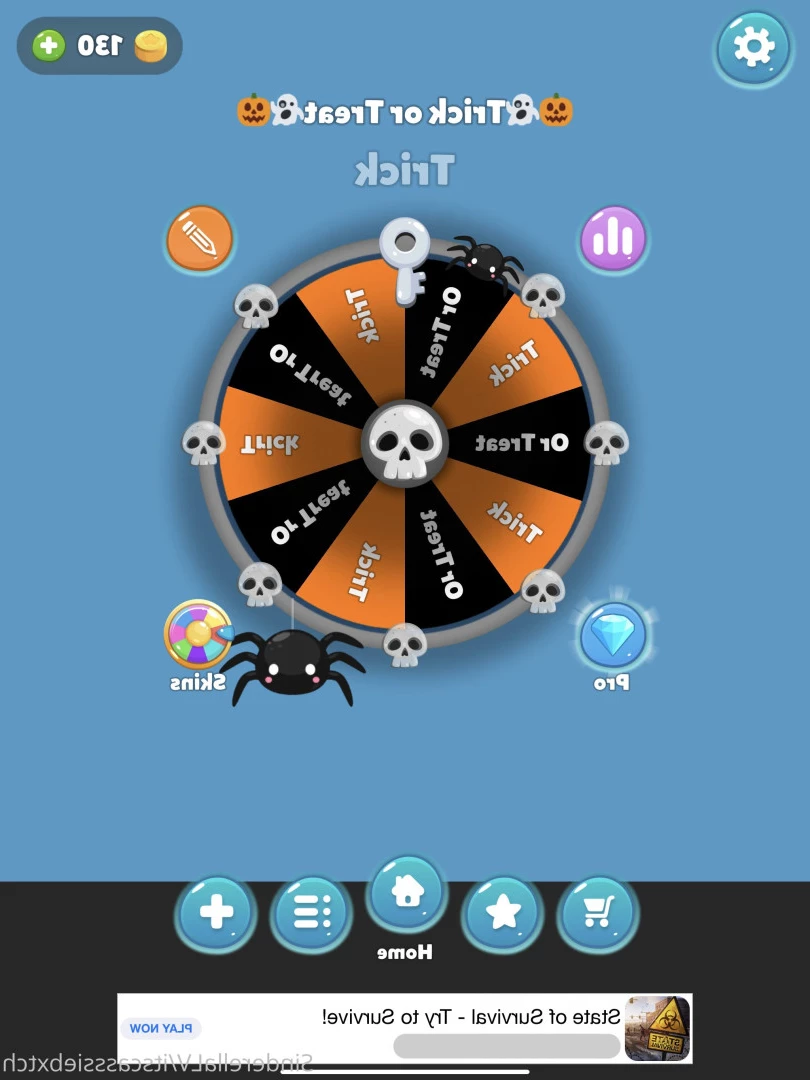Open the Skins wheel selector

(x=197, y=634)
